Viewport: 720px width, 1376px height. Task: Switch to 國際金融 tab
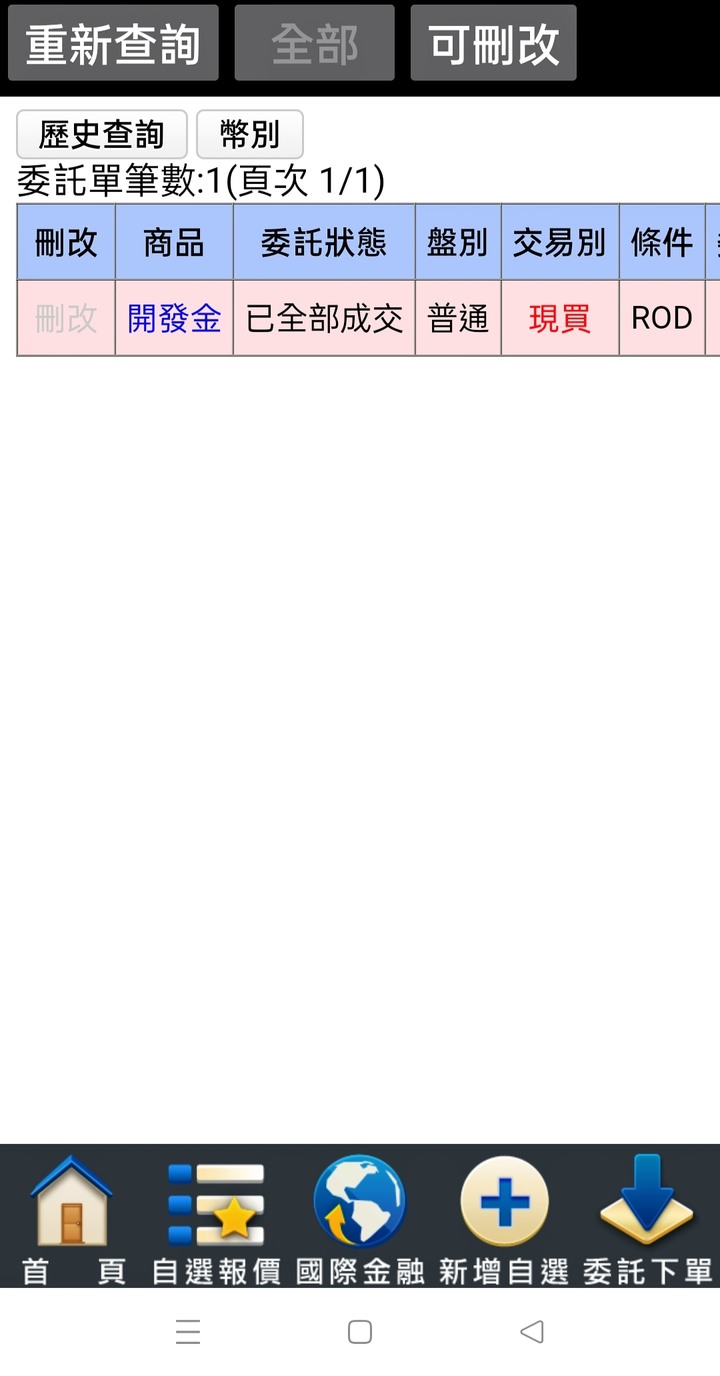pyautogui.click(x=360, y=1218)
